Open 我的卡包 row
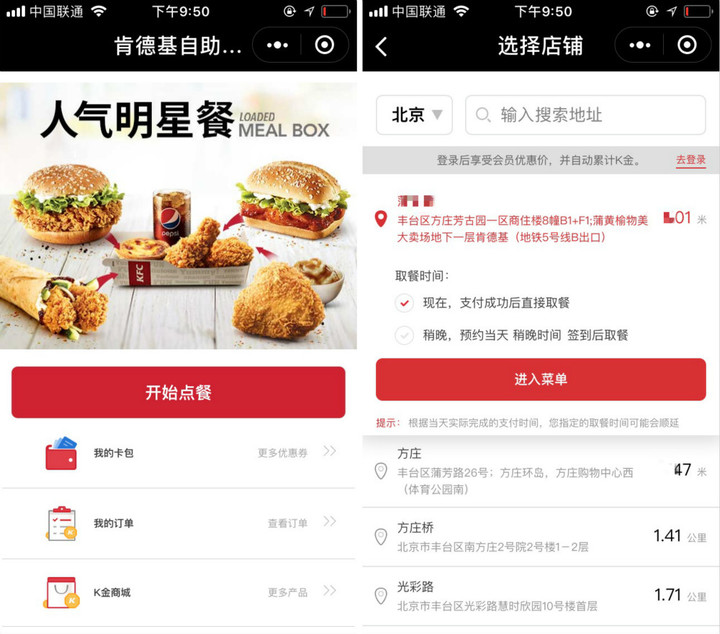 [x=178, y=453]
